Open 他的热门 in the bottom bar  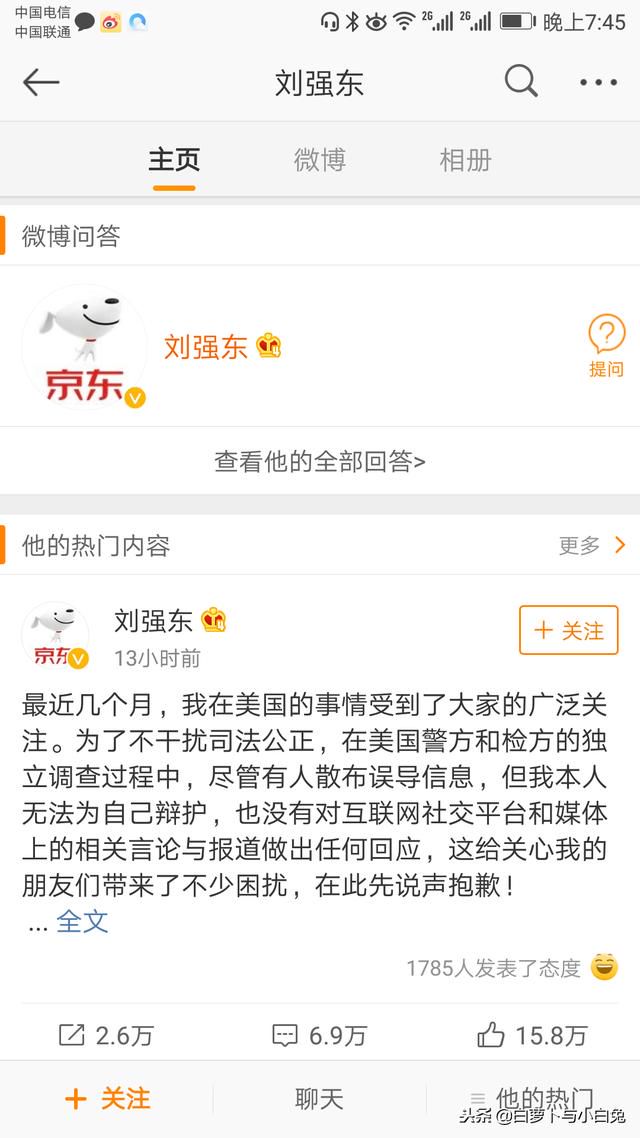532,1097
